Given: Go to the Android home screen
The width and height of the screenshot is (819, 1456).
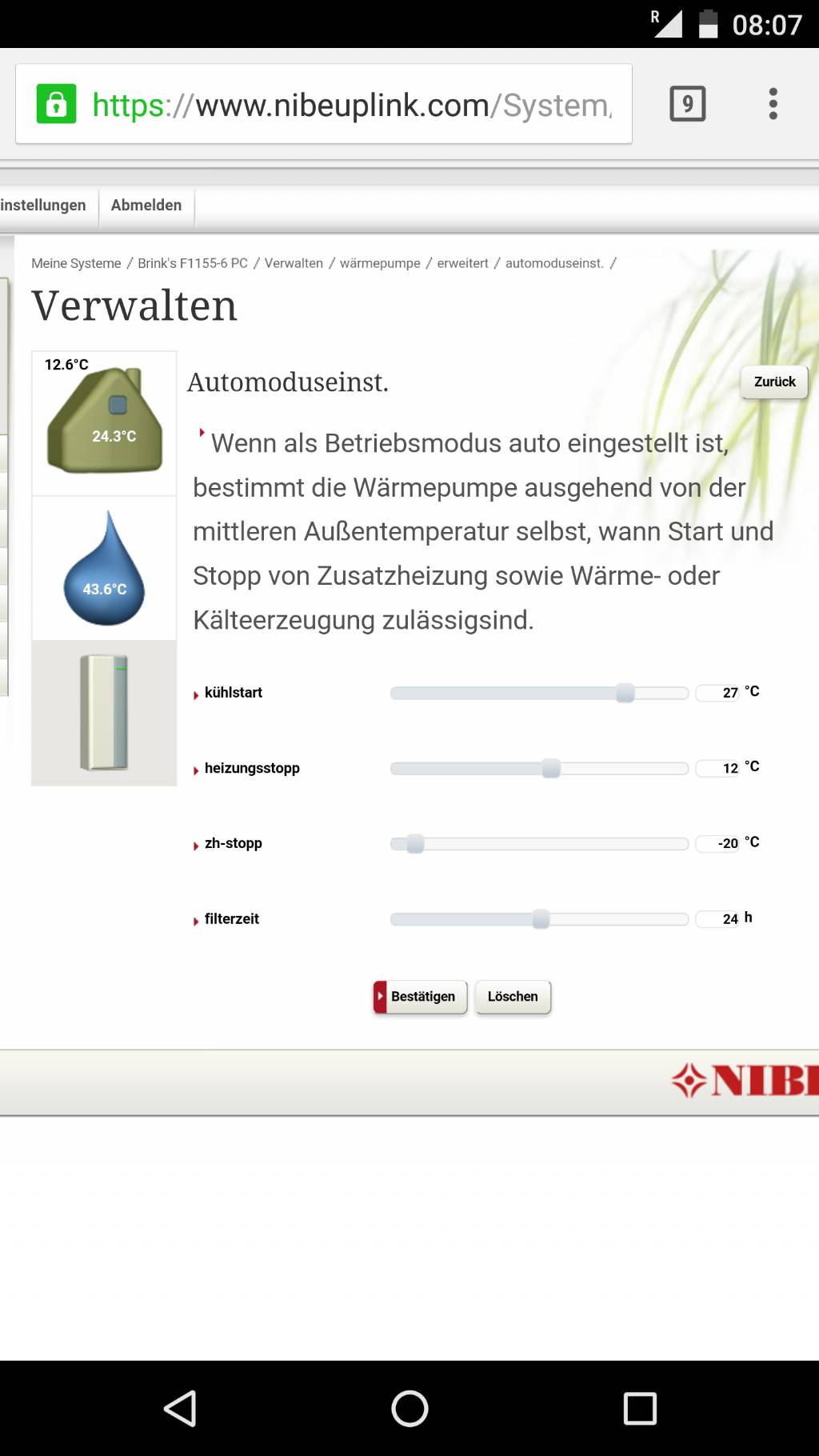Looking at the screenshot, I should click(x=409, y=1408).
